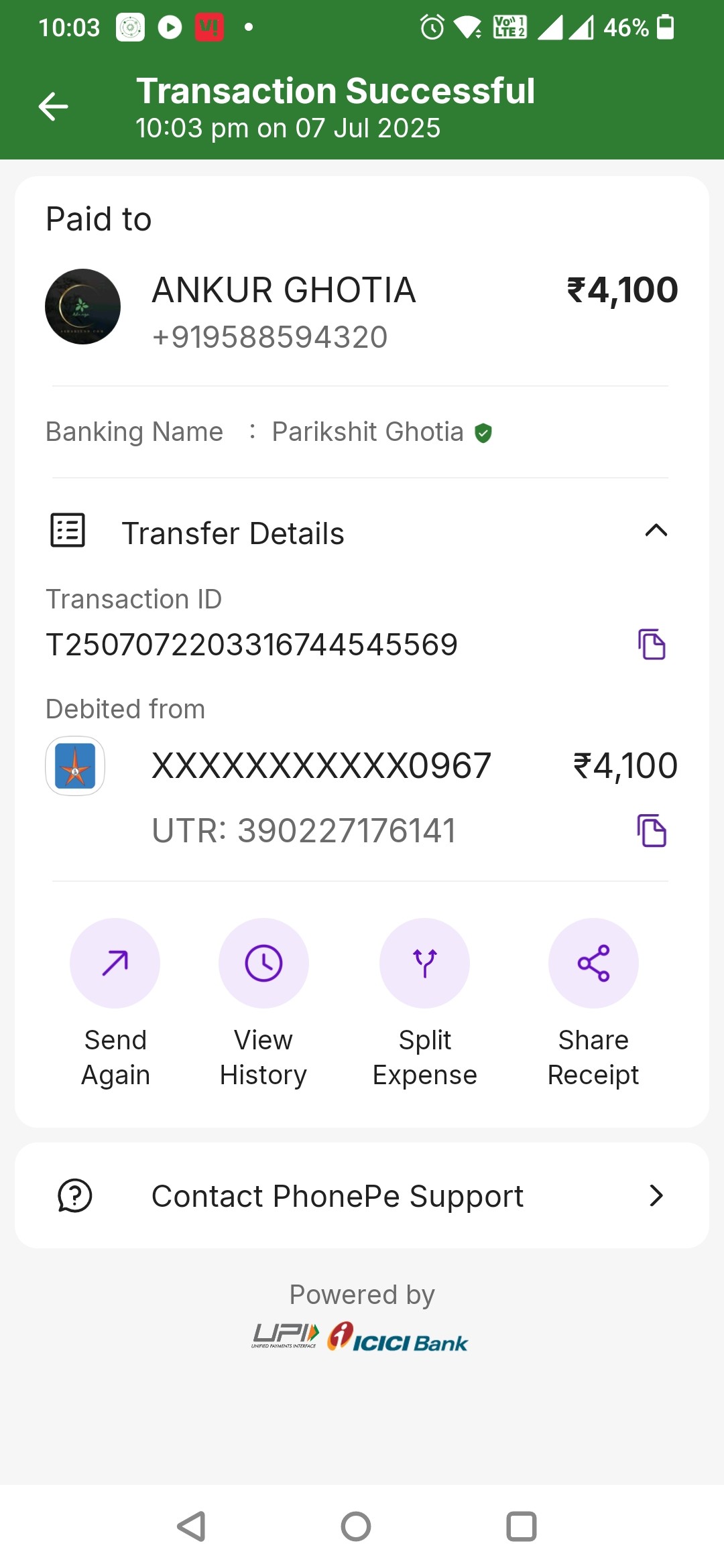Tap the system home button

(356, 1527)
